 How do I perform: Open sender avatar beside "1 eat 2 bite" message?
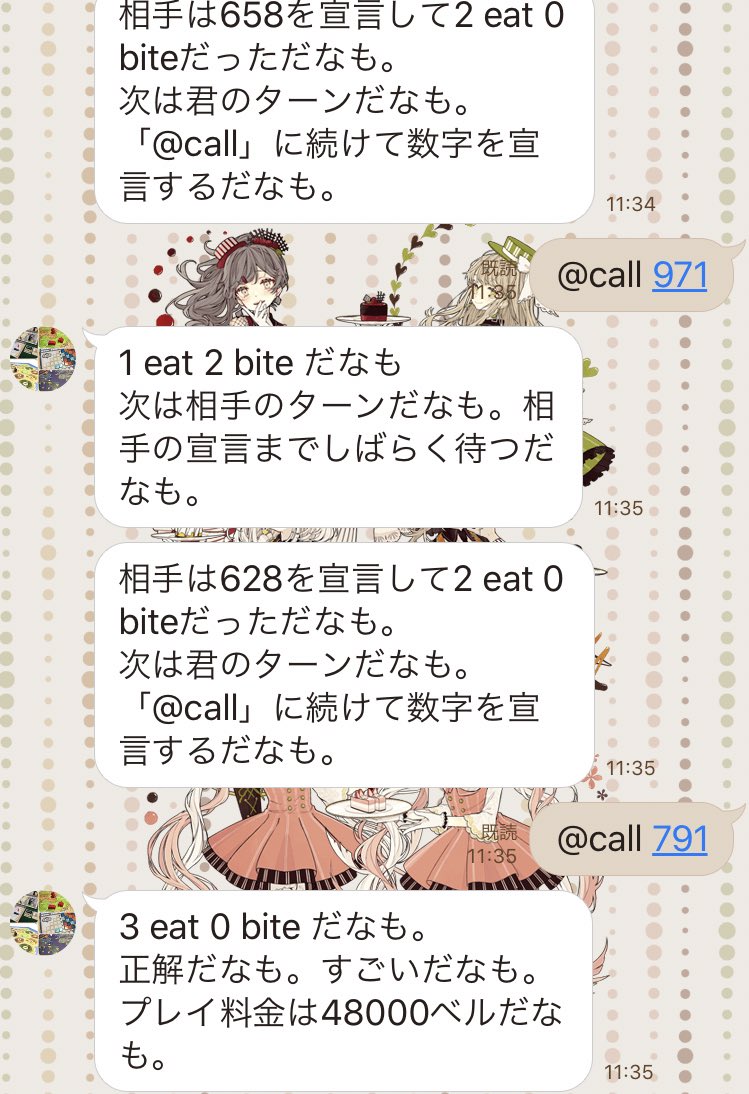point(43,358)
